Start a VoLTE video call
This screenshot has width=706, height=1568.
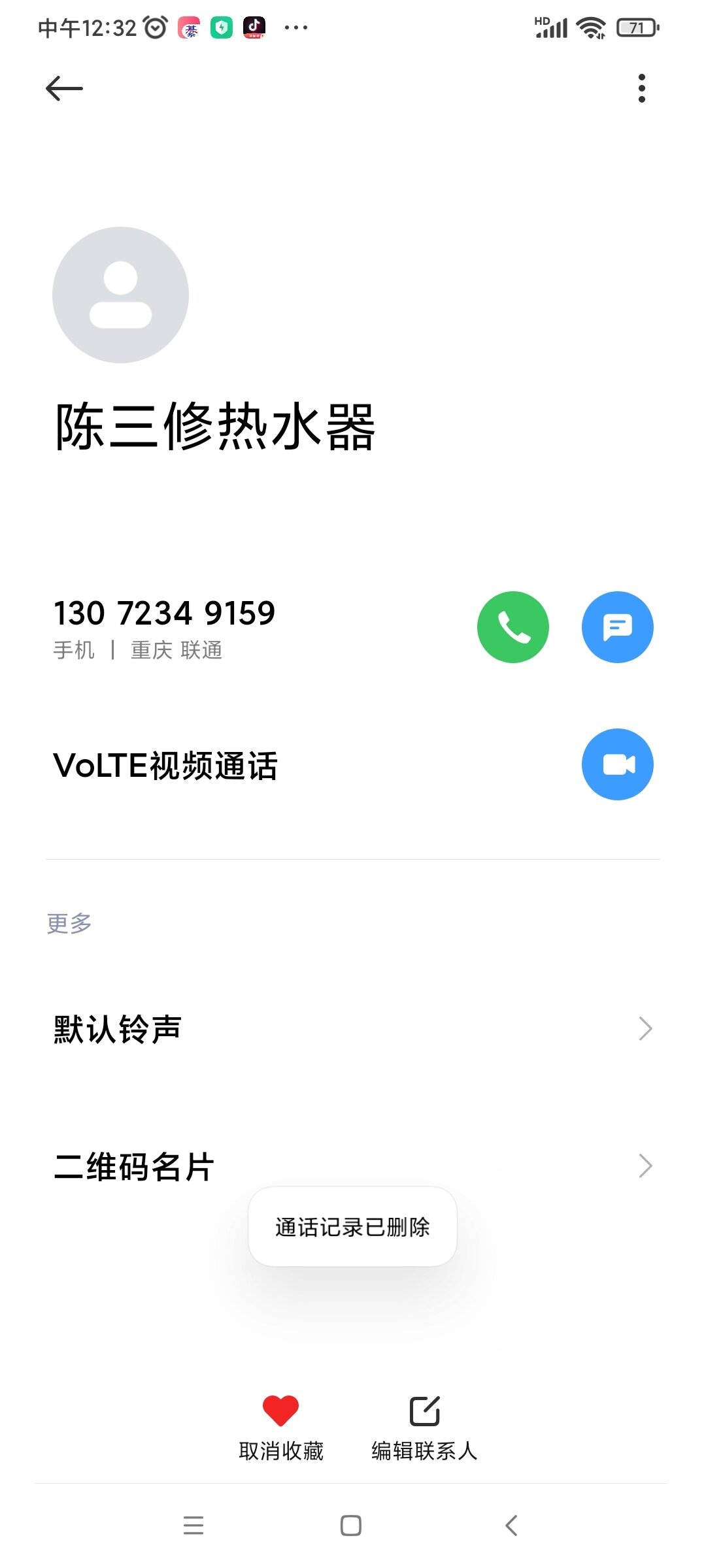coord(617,764)
